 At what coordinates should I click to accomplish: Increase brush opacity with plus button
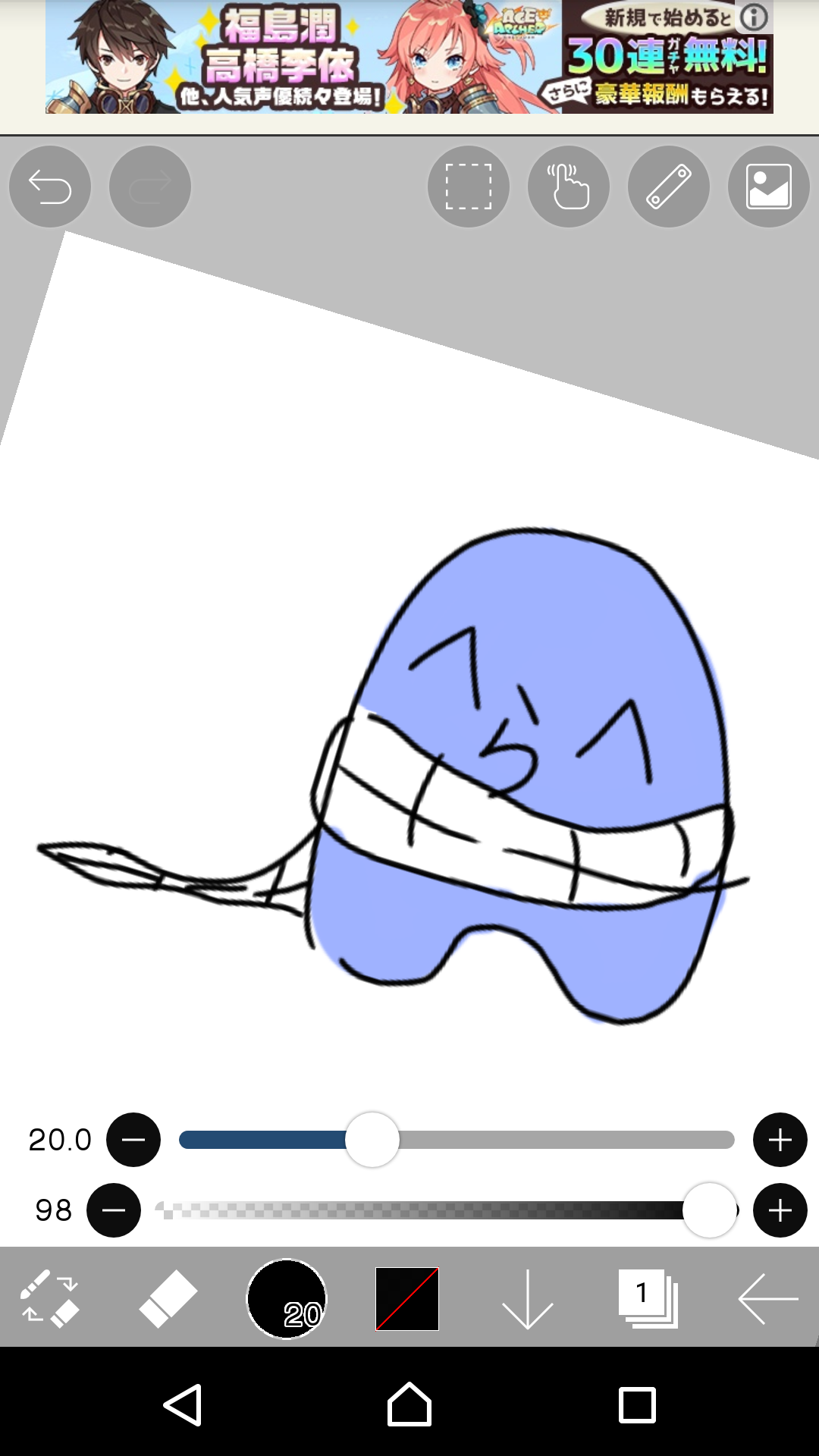[x=780, y=1210]
